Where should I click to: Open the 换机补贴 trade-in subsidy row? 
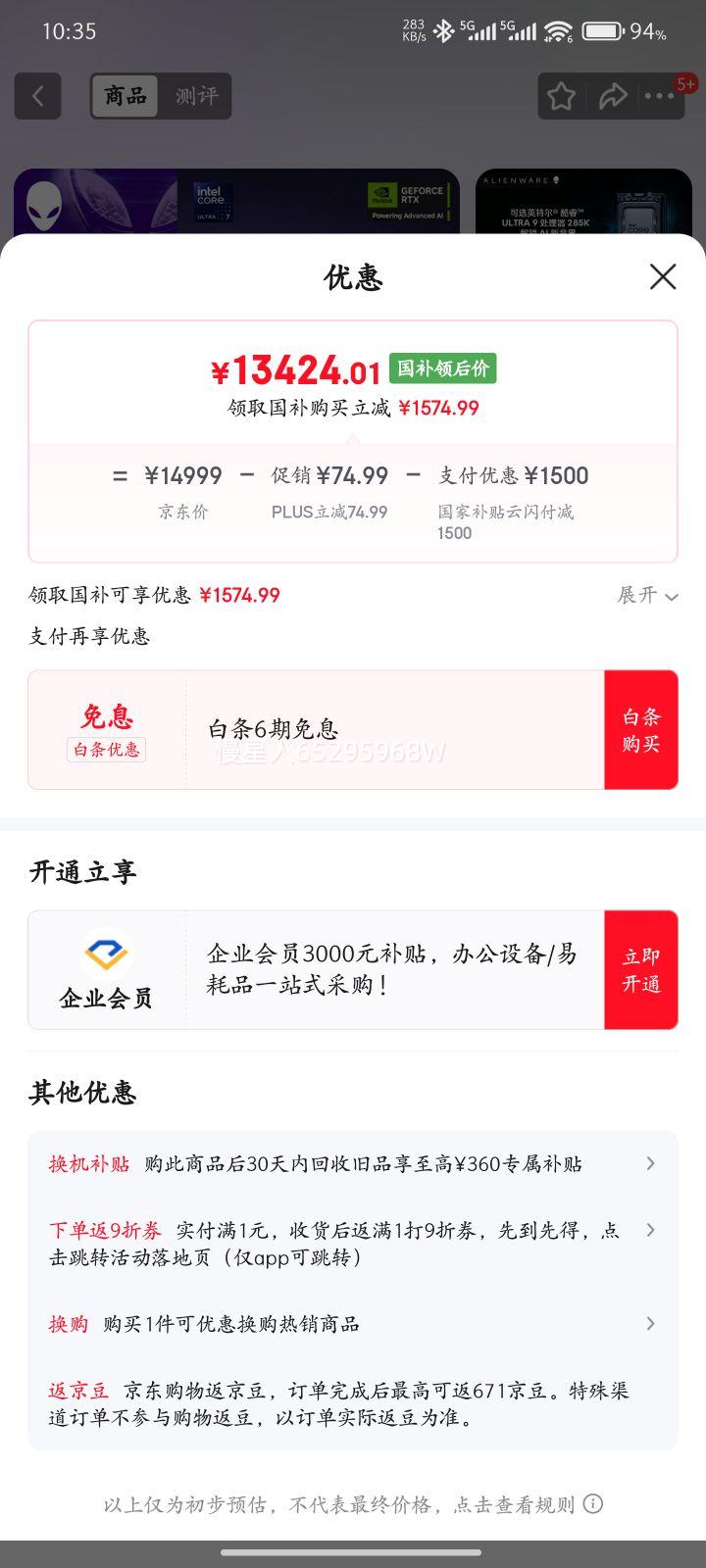(353, 1163)
